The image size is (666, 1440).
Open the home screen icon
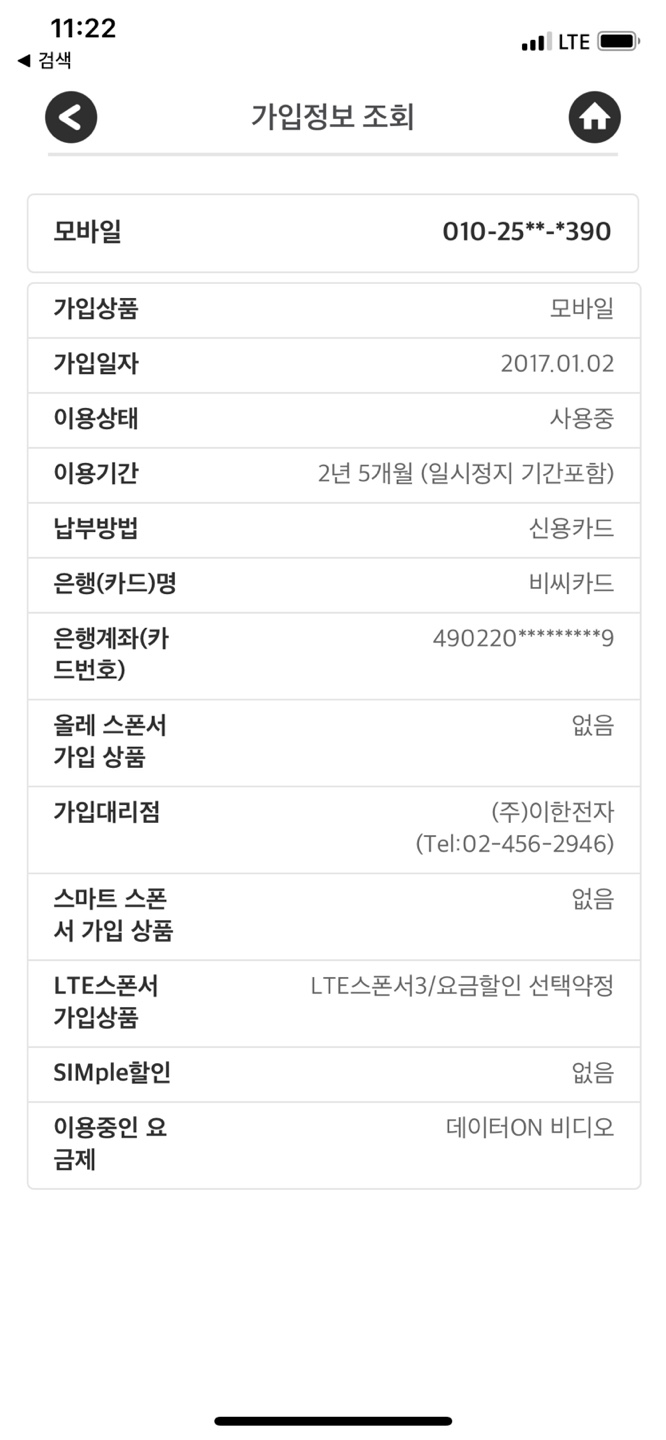click(x=594, y=118)
